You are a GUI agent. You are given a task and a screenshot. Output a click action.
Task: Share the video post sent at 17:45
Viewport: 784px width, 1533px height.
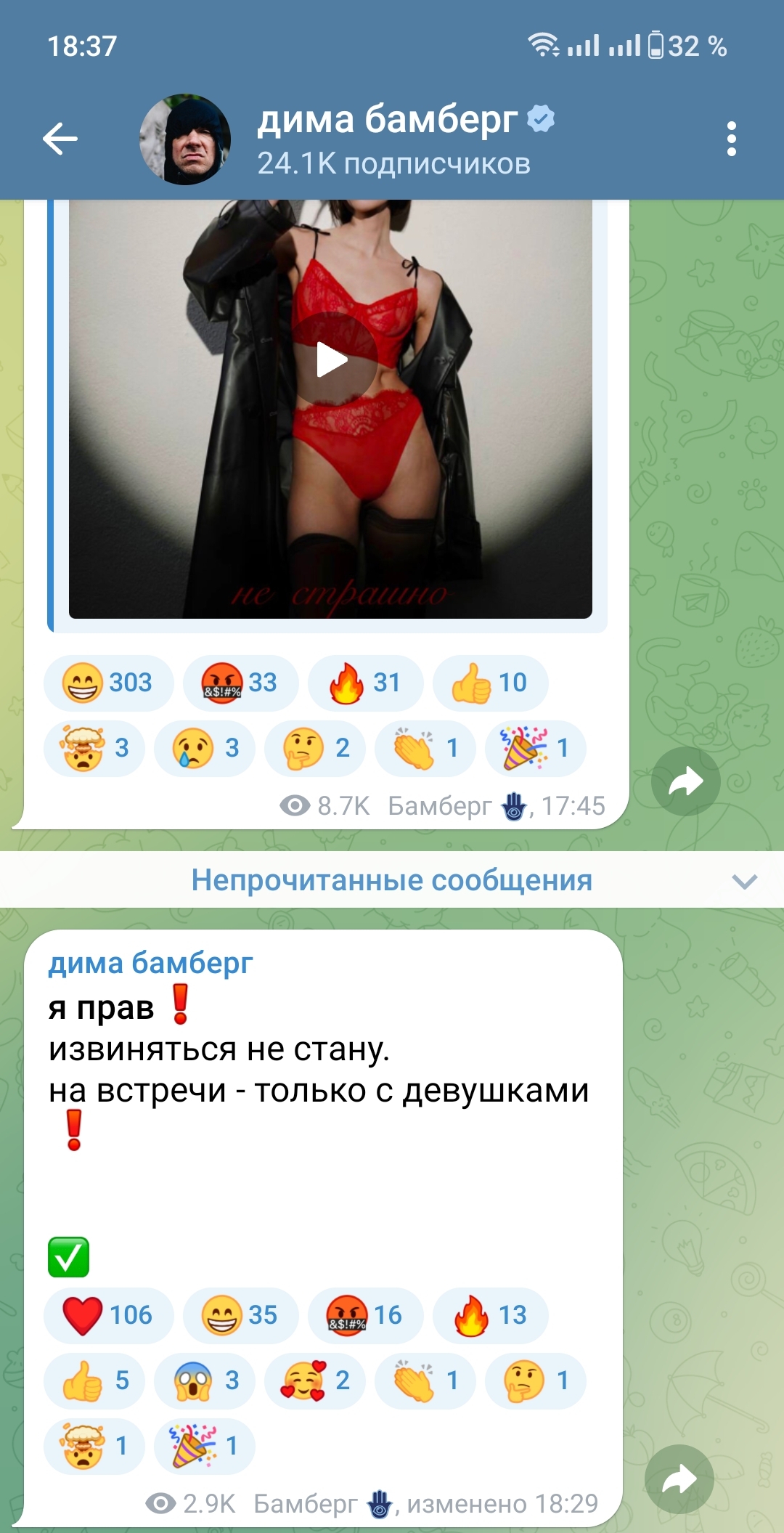tap(685, 781)
